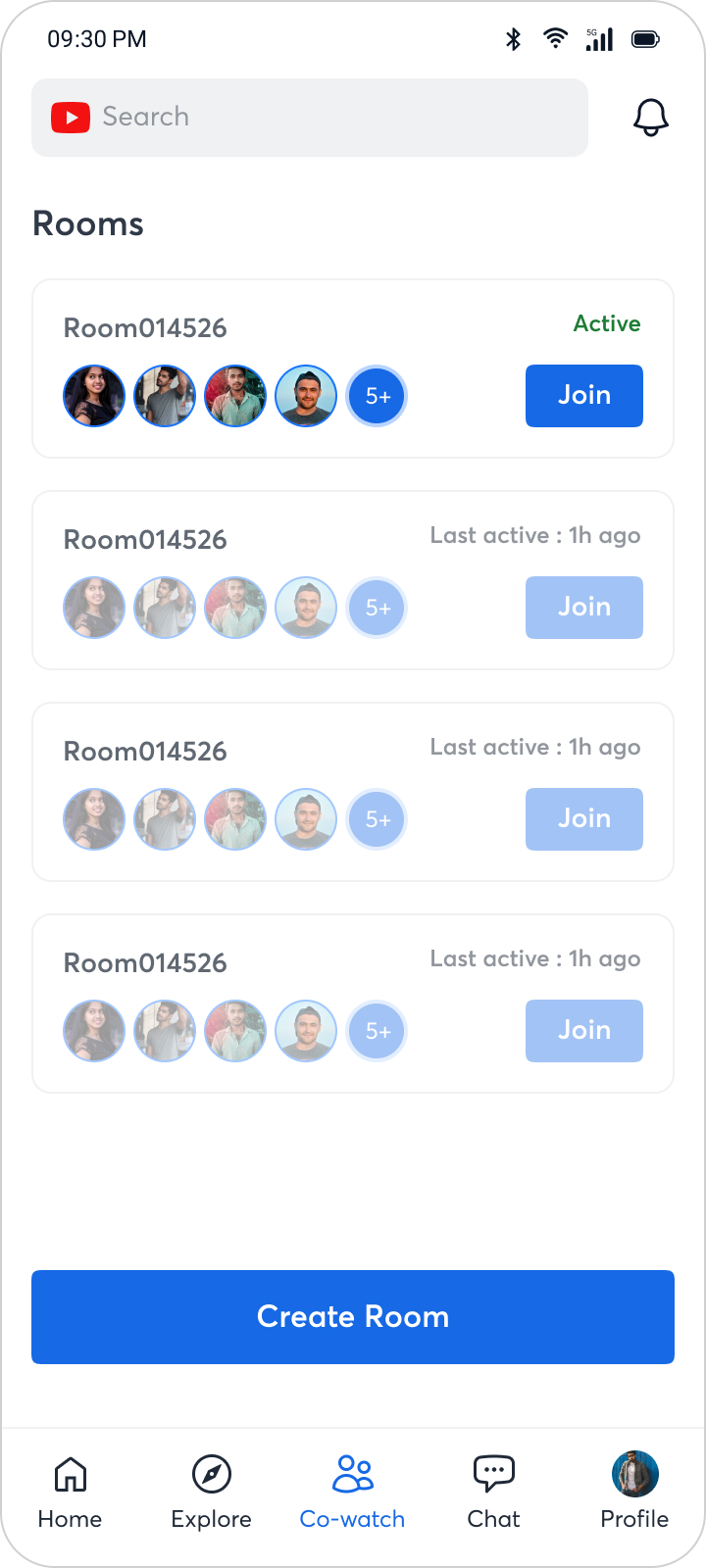Open the notifications bell
The image size is (706, 1568).
(650, 118)
